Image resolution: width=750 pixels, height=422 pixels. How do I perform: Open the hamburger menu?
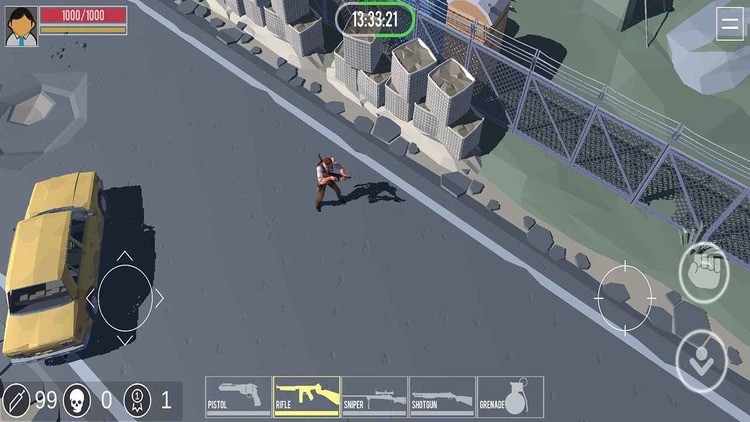(730, 26)
